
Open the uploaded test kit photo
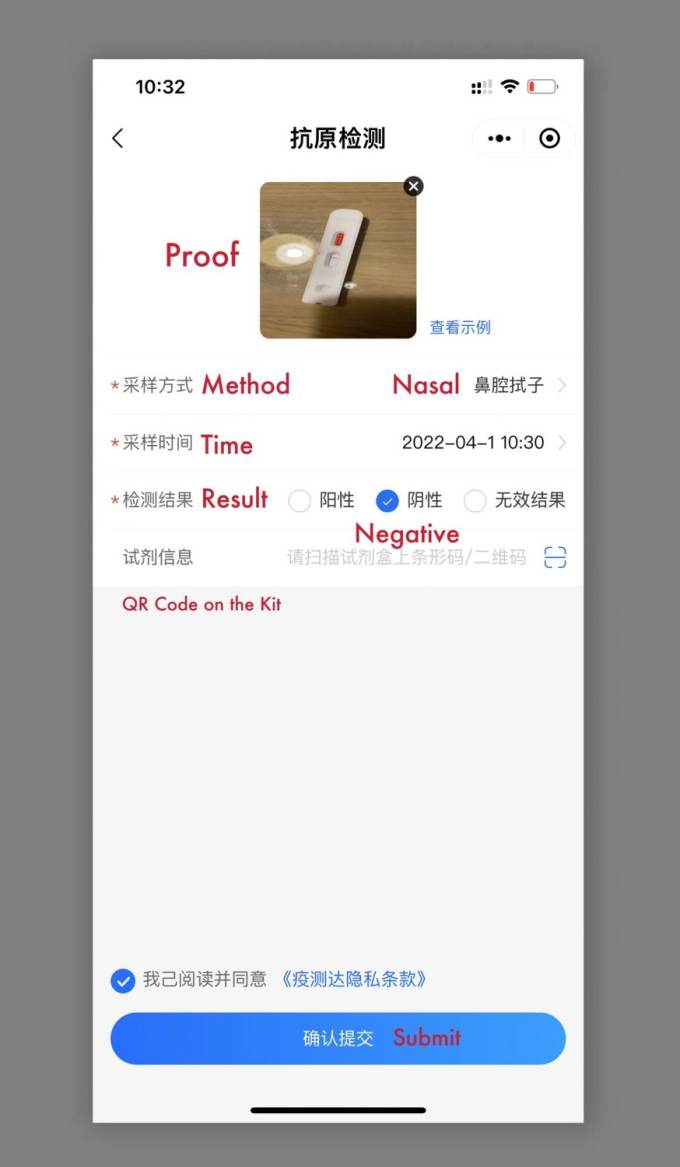pos(337,261)
